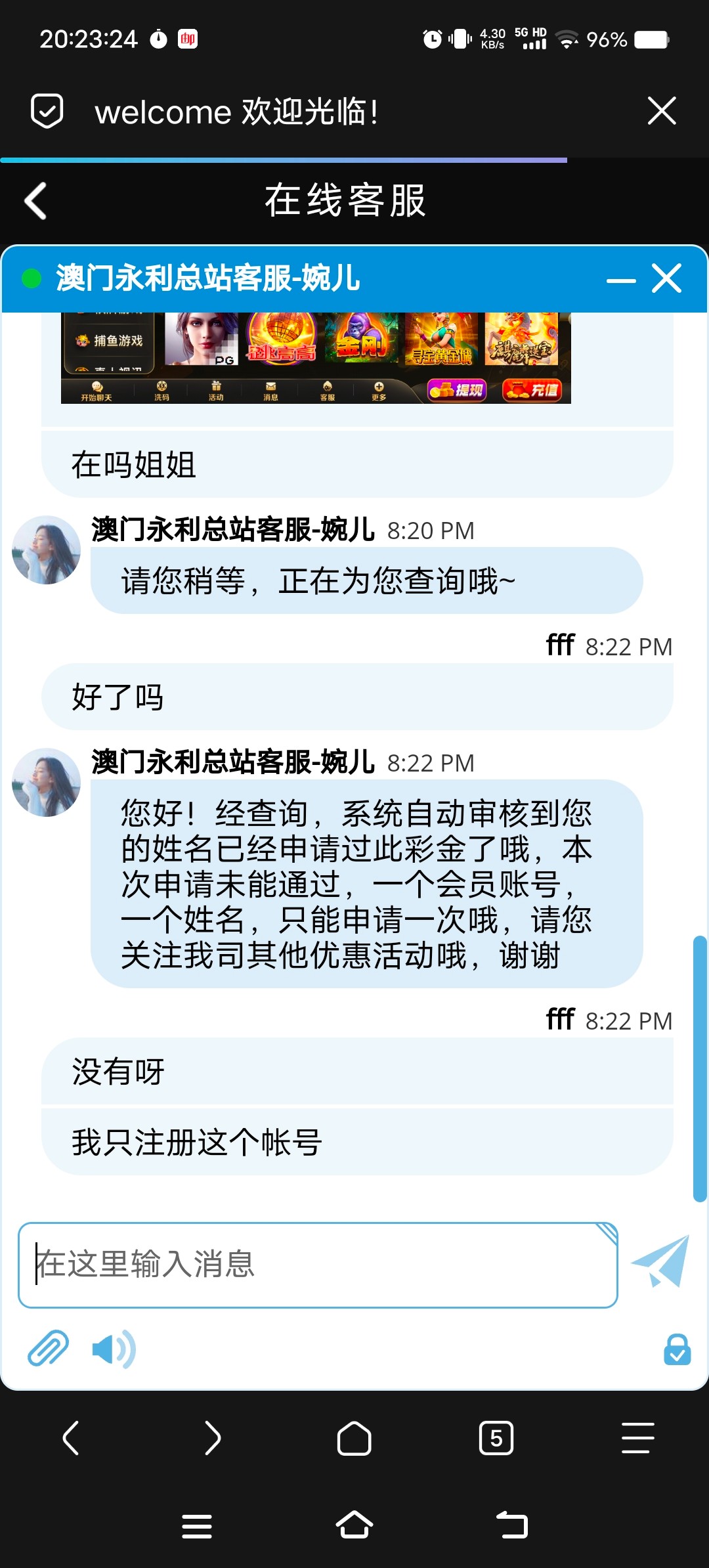The width and height of the screenshot is (709, 1568).
Task: Go back from the 在线客服 page
Action: 36,201
